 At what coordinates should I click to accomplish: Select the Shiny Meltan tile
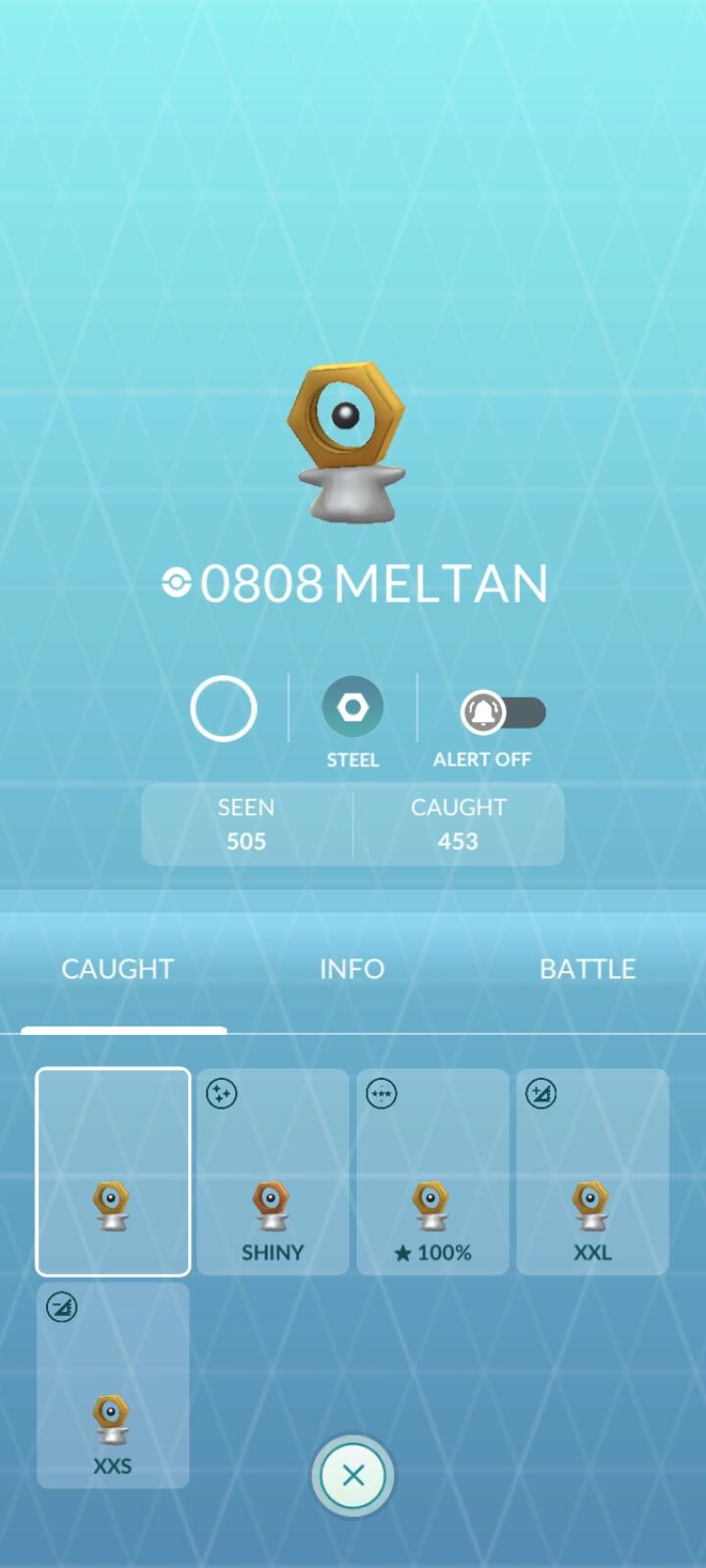pyautogui.click(x=273, y=1172)
